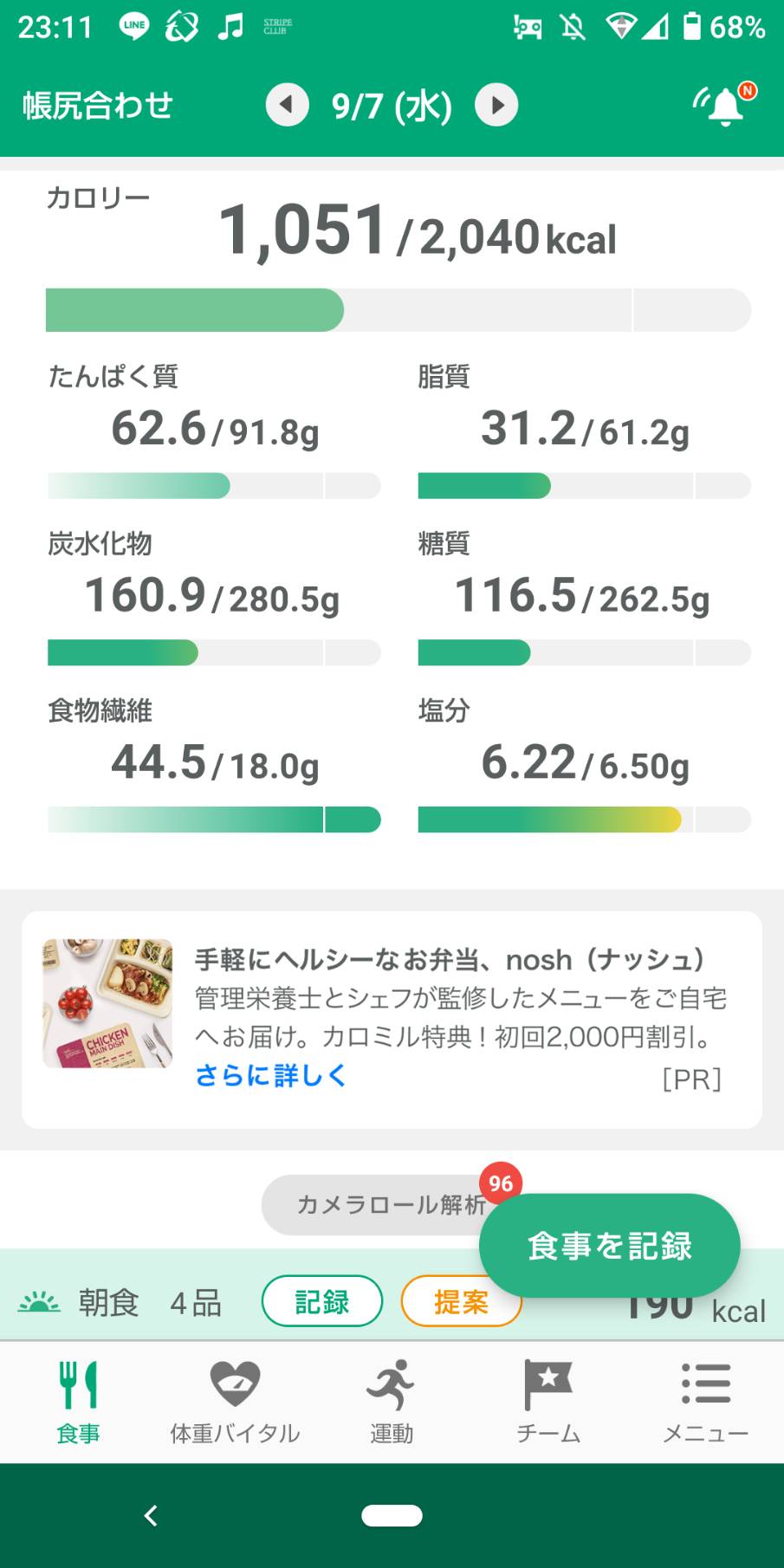Screen dimensions: 784x1568
Task: Switch to the チーム tab
Action: click(x=548, y=1402)
